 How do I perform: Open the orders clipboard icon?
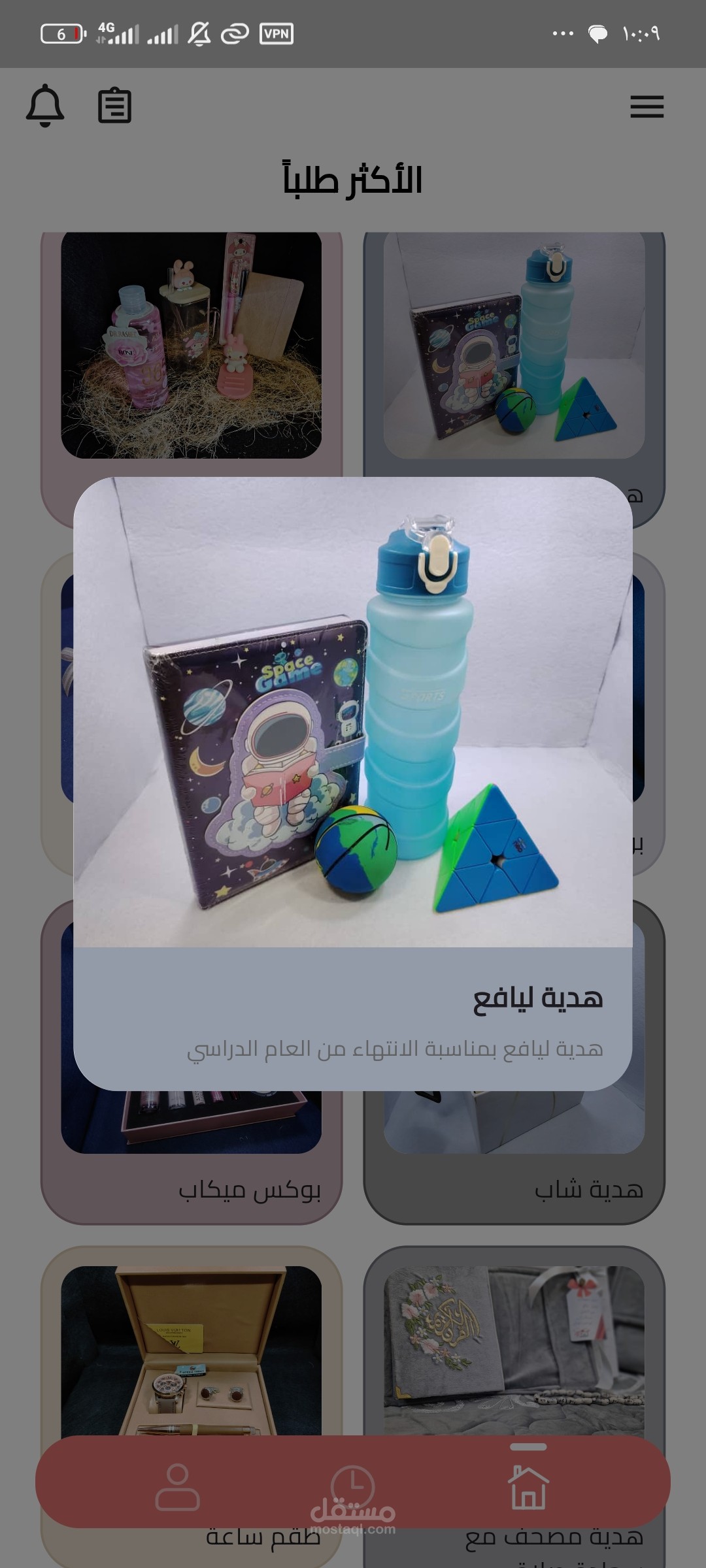[x=114, y=106]
